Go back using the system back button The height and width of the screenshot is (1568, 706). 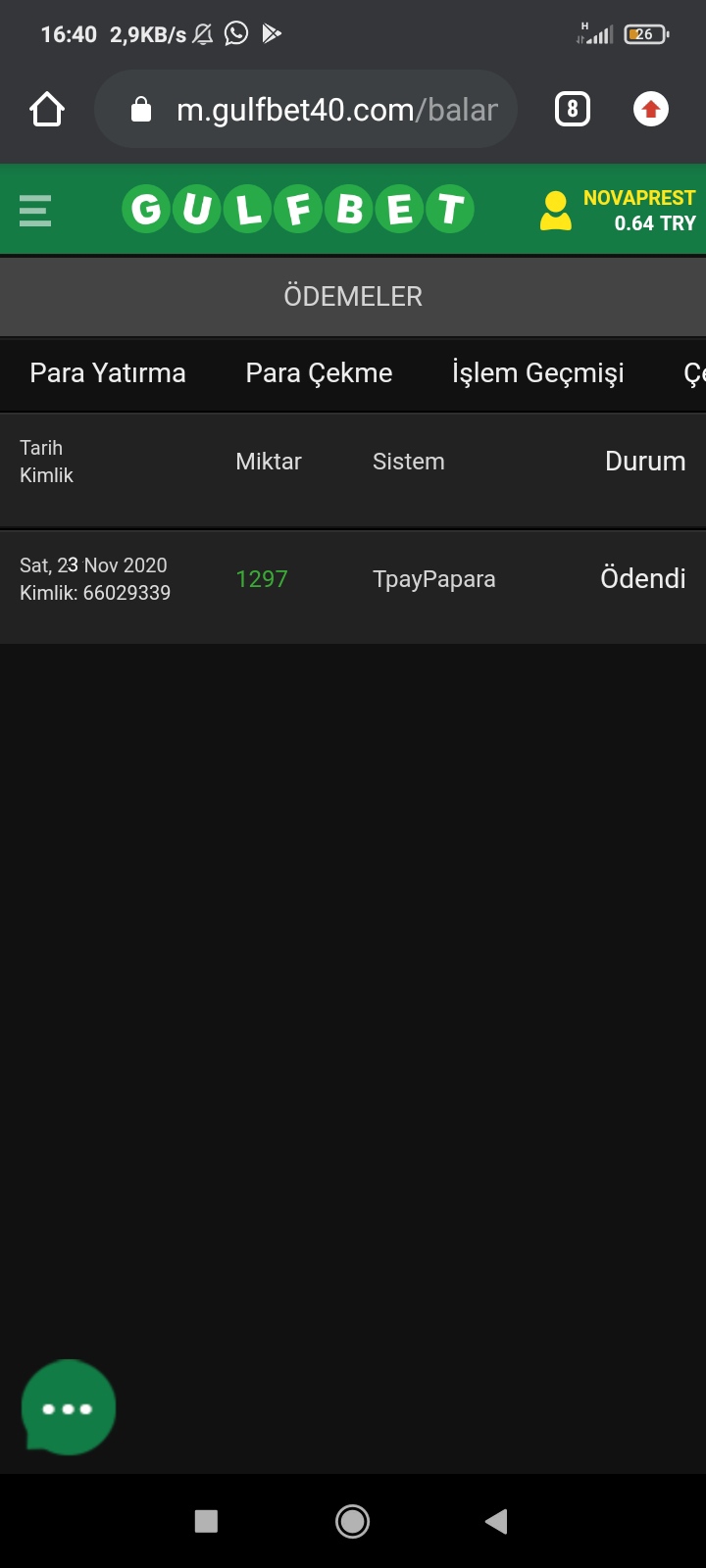pos(496,1521)
